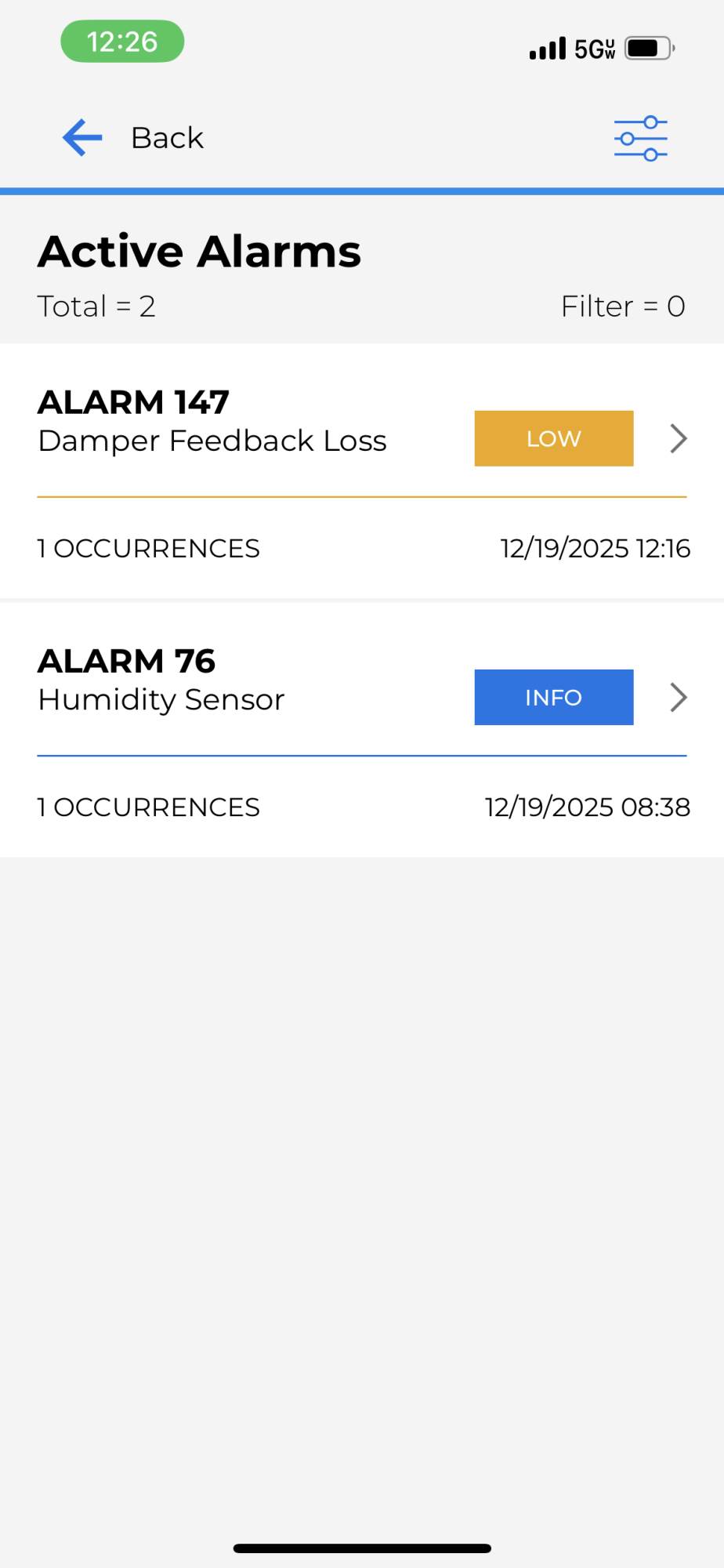Open the alarm filter settings icon
The height and width of the screenshot is (1568, 724).
[640, 139]
